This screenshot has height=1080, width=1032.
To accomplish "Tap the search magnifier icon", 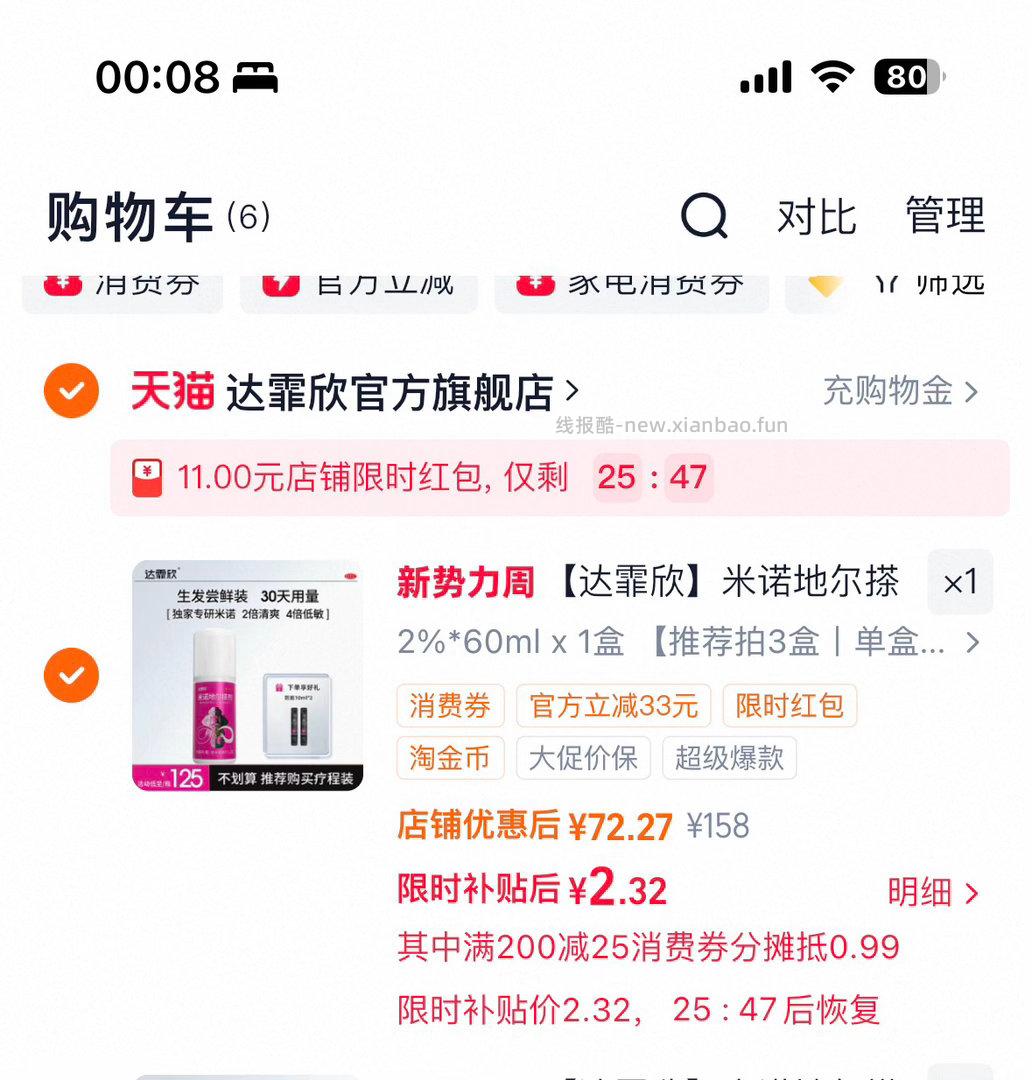I will (x=706, y=217).
